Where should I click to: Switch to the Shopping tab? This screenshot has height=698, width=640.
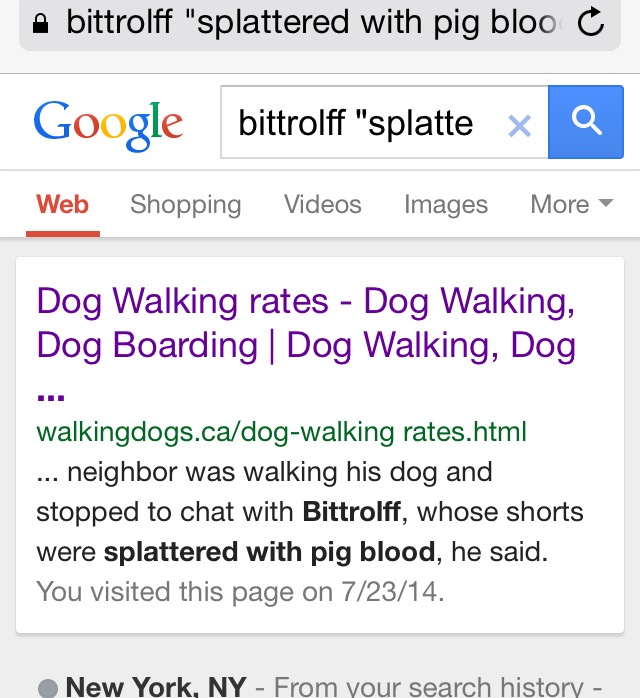pos(185,204)
